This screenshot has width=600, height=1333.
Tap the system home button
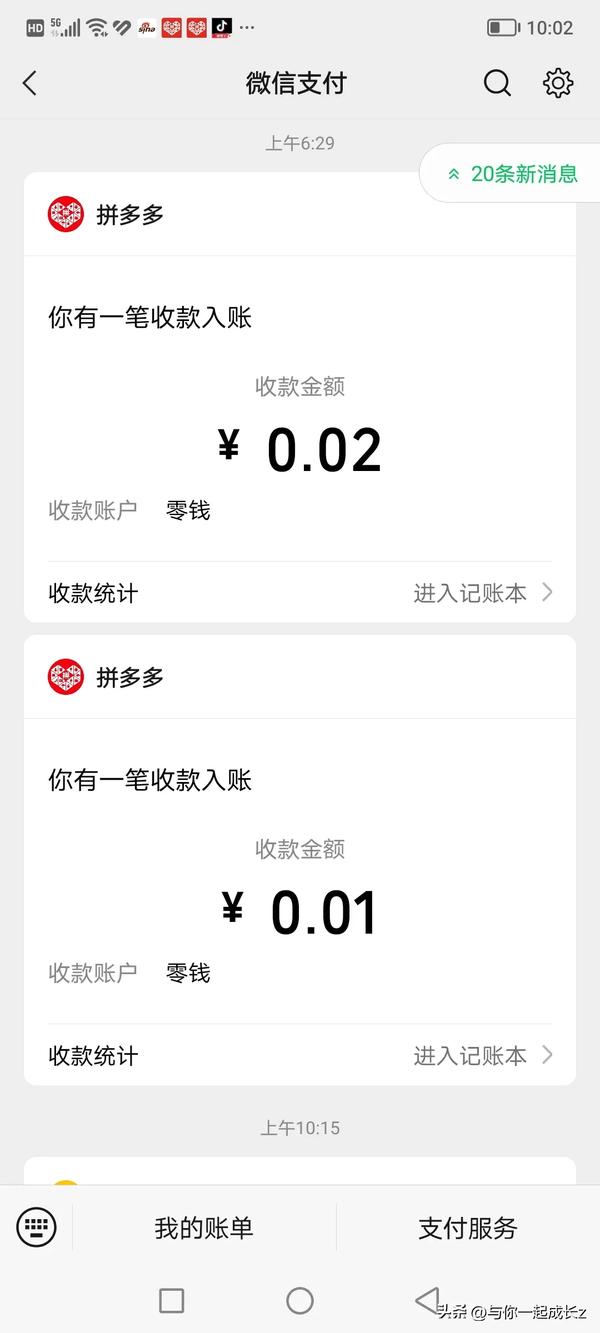300,1300
